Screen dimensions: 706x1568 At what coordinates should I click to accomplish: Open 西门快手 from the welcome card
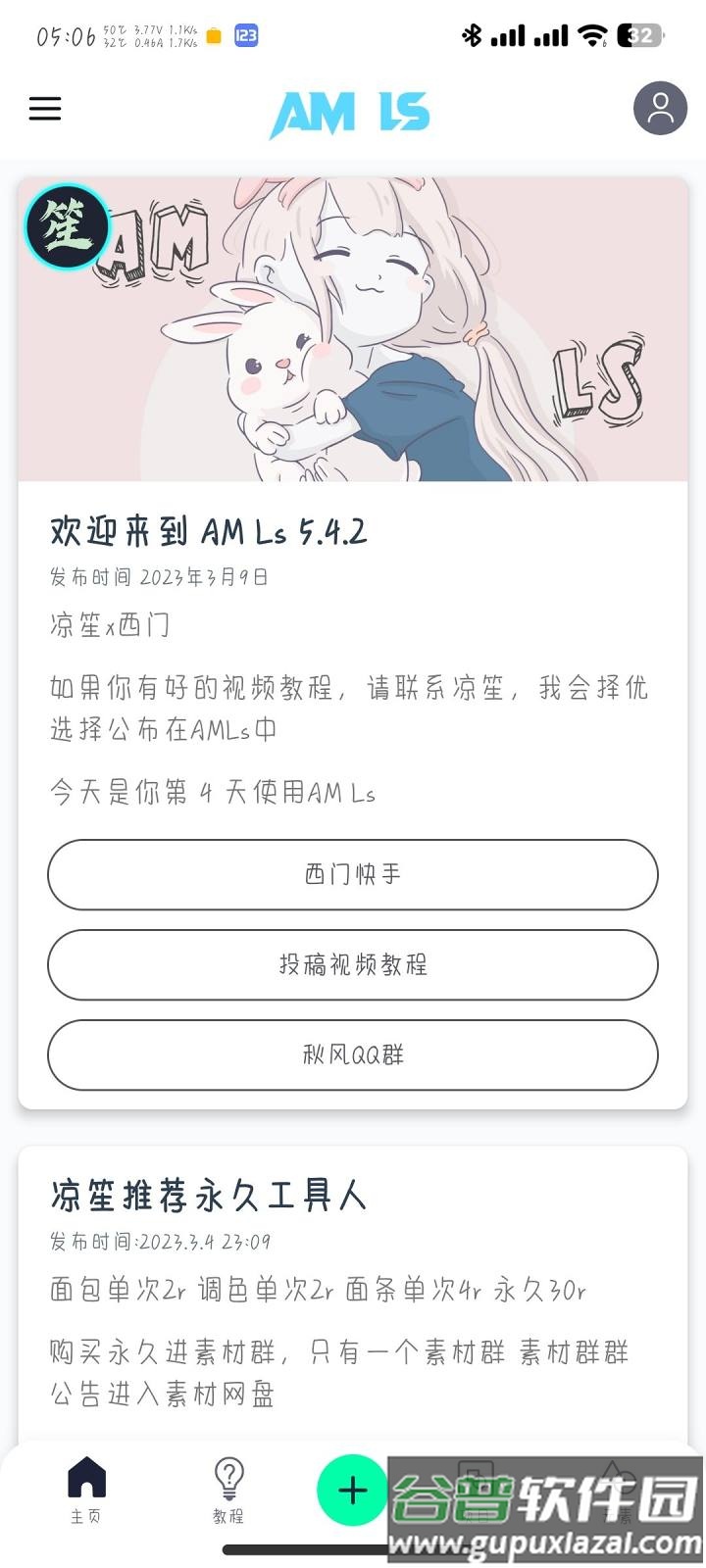351,875
